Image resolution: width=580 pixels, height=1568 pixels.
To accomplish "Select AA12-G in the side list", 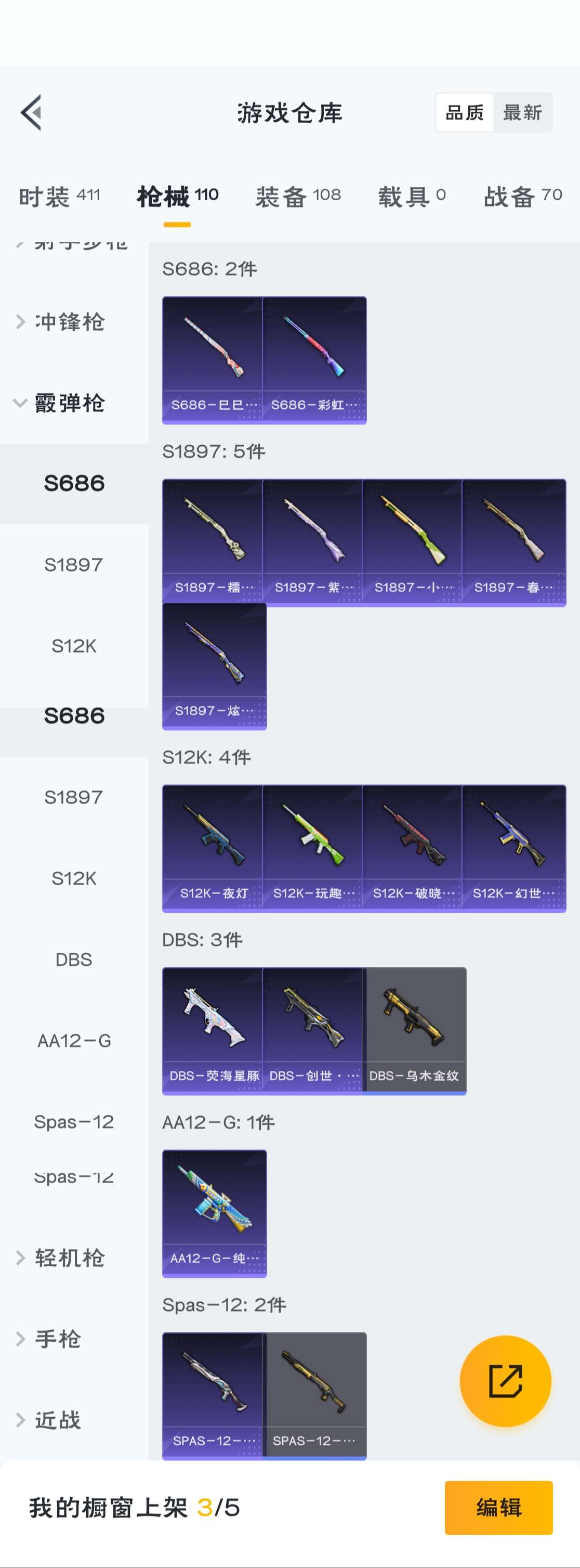I will (74, 1041).
